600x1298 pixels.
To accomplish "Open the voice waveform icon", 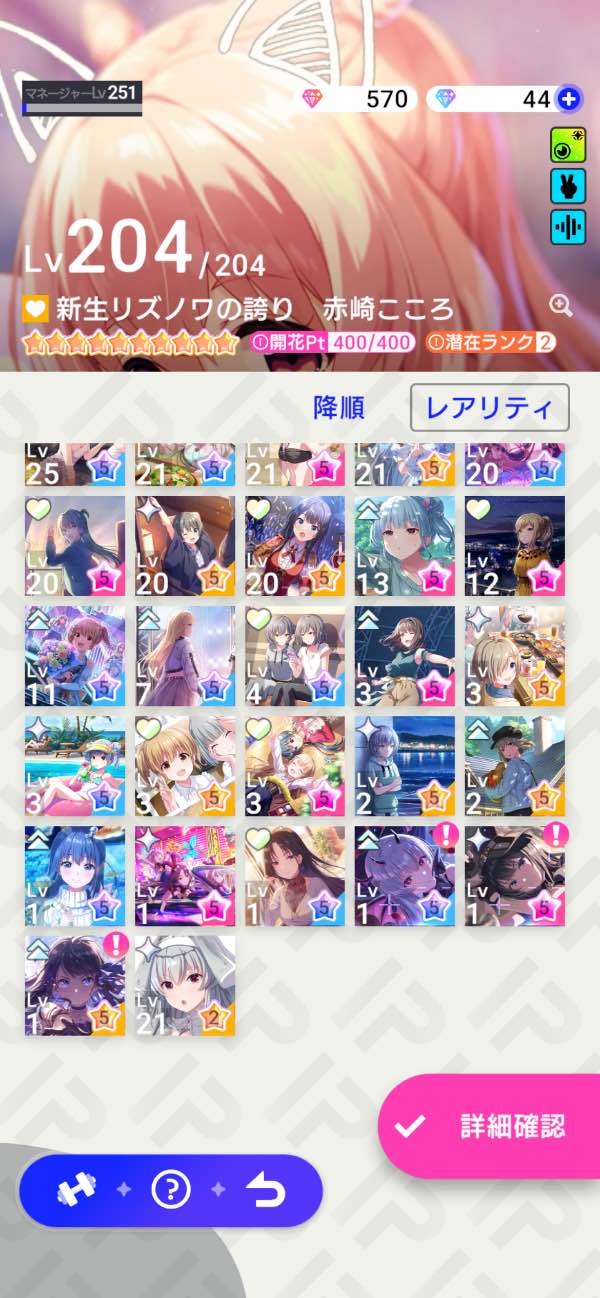I will tap(568, 227).
